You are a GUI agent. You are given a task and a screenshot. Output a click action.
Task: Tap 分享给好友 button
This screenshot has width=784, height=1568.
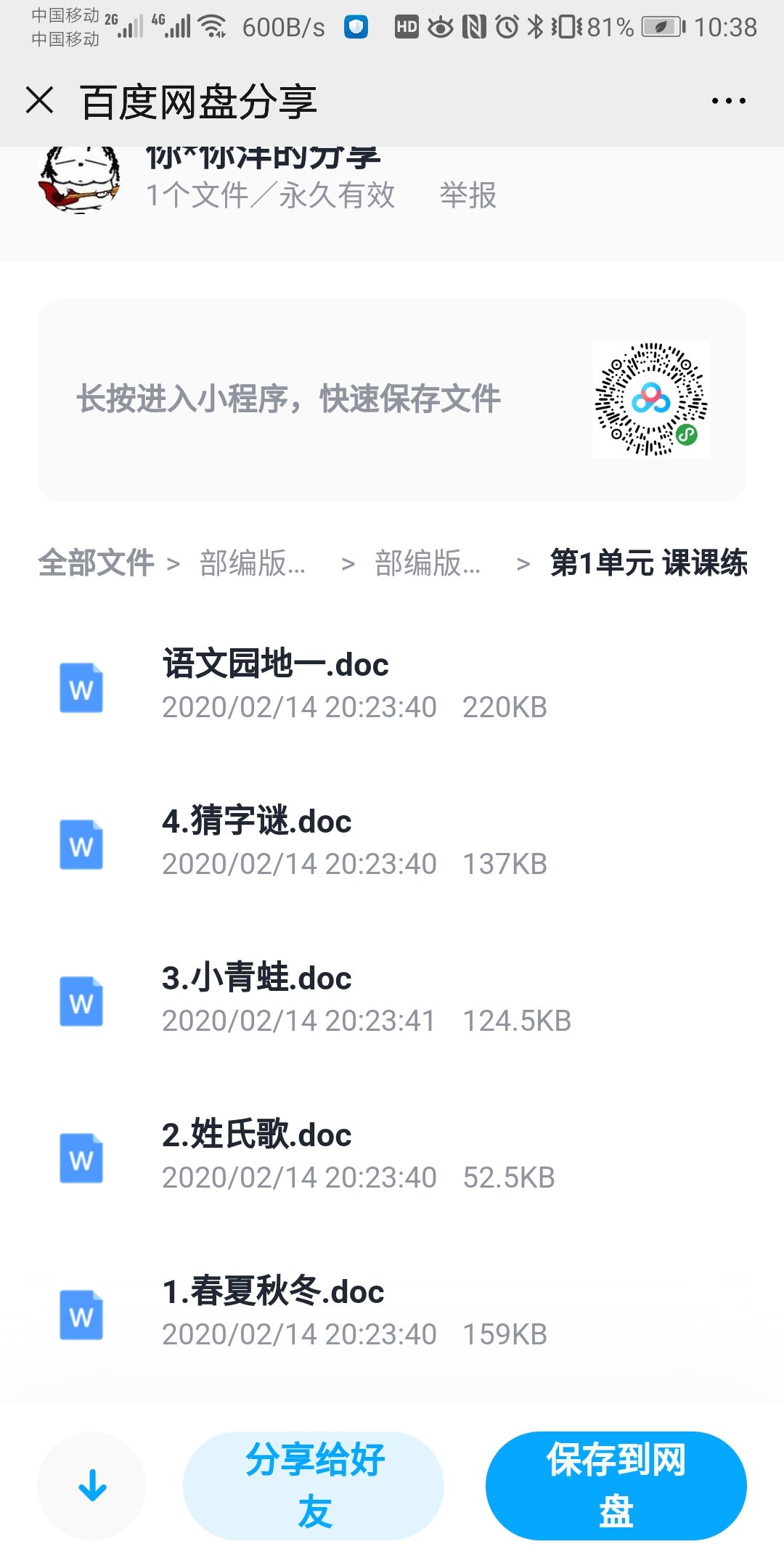click(x=314, y=1485)
